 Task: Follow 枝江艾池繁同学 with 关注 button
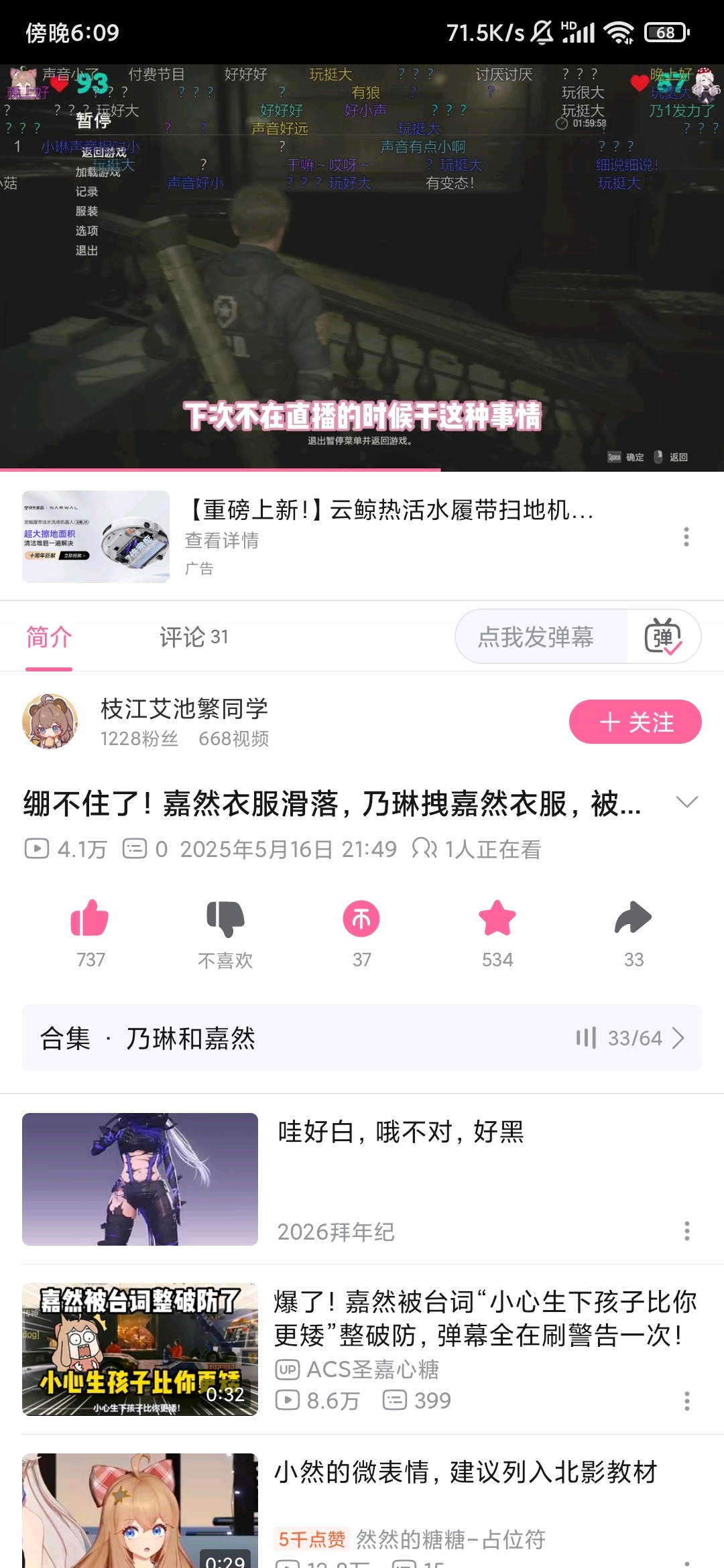point(635,722)
